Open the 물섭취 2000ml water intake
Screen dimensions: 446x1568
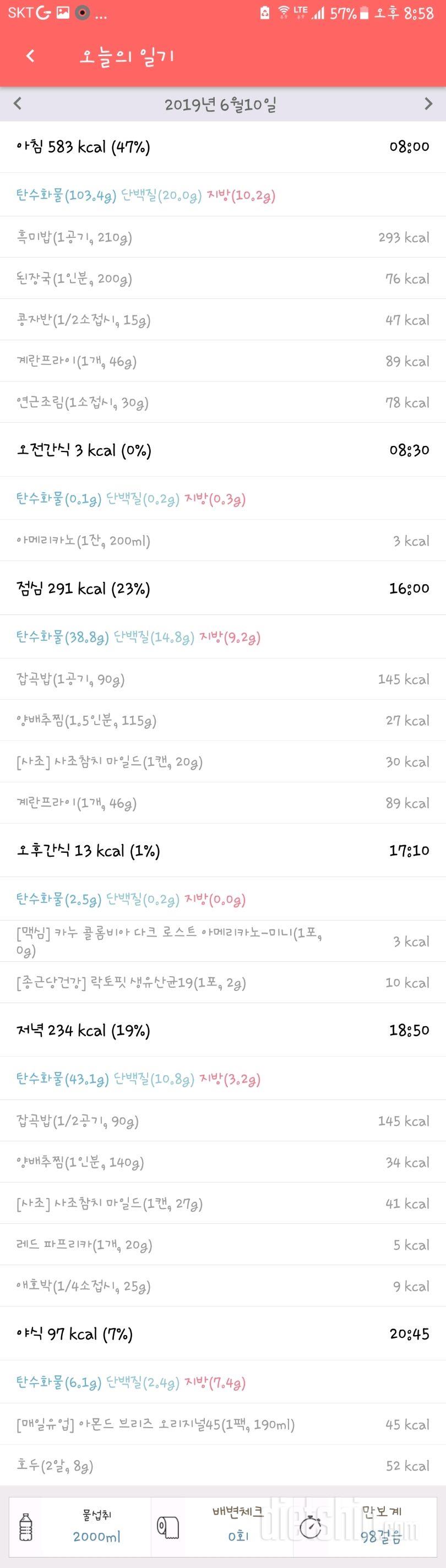(x=80, y=1527)
